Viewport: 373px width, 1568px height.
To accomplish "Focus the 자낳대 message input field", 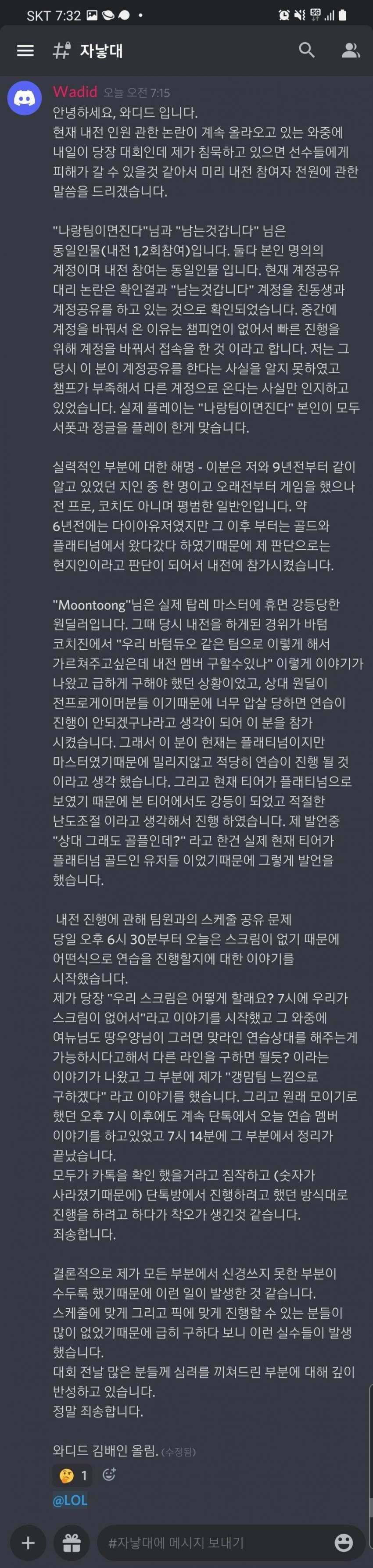I will [207, 1543].
